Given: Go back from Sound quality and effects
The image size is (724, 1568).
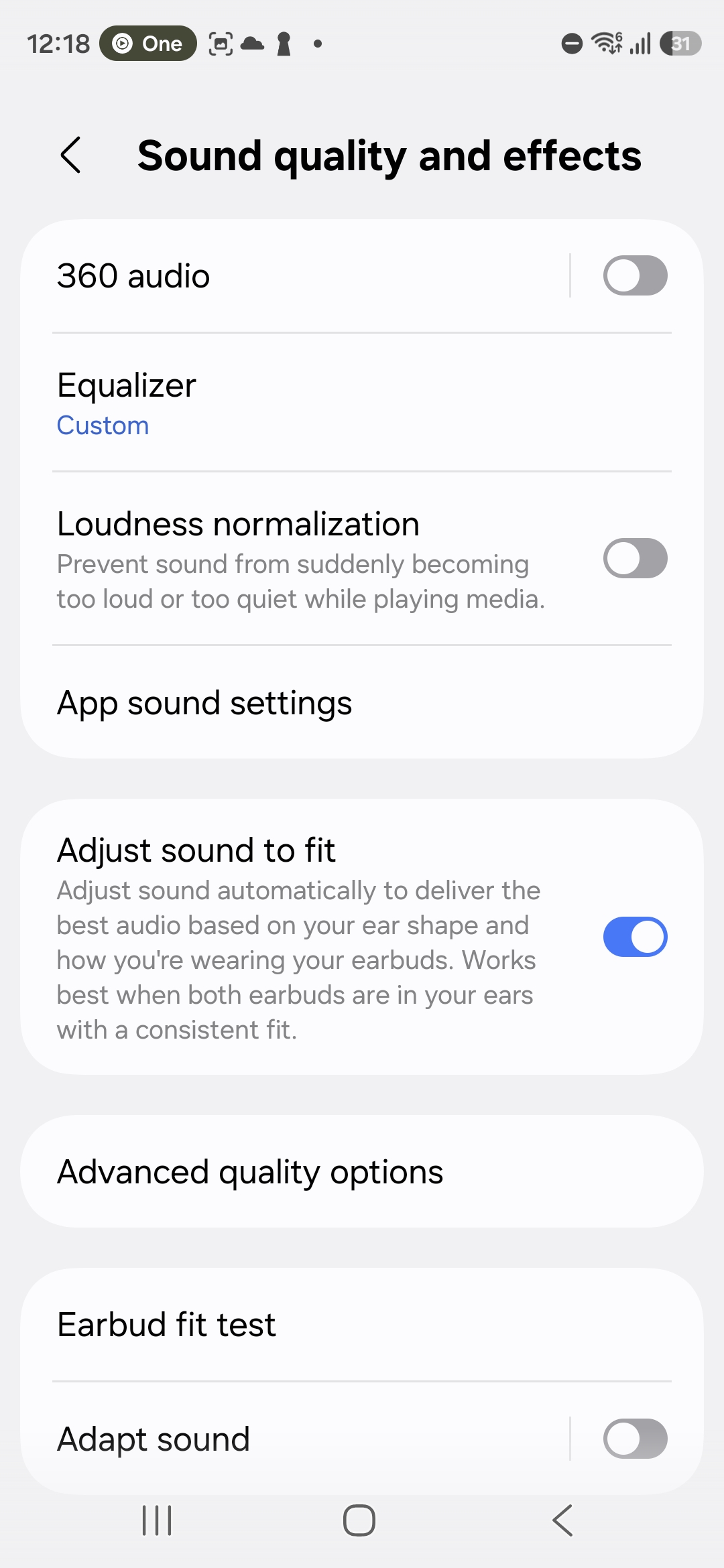Looking at the screenshot, I should [x=71, y=155].
